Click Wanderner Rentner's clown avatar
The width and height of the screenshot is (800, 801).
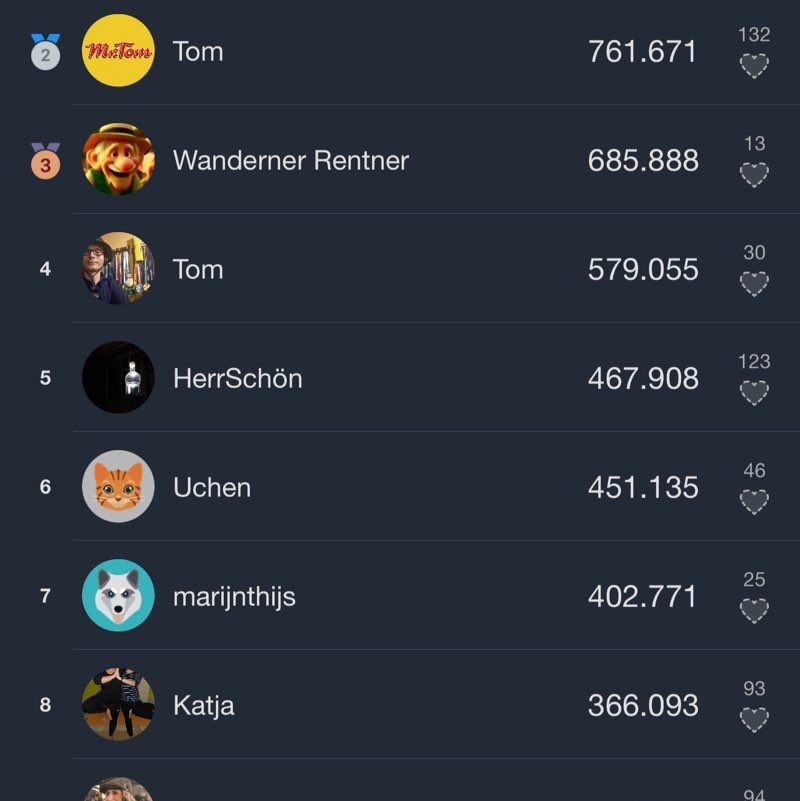(x=117, y=160)
